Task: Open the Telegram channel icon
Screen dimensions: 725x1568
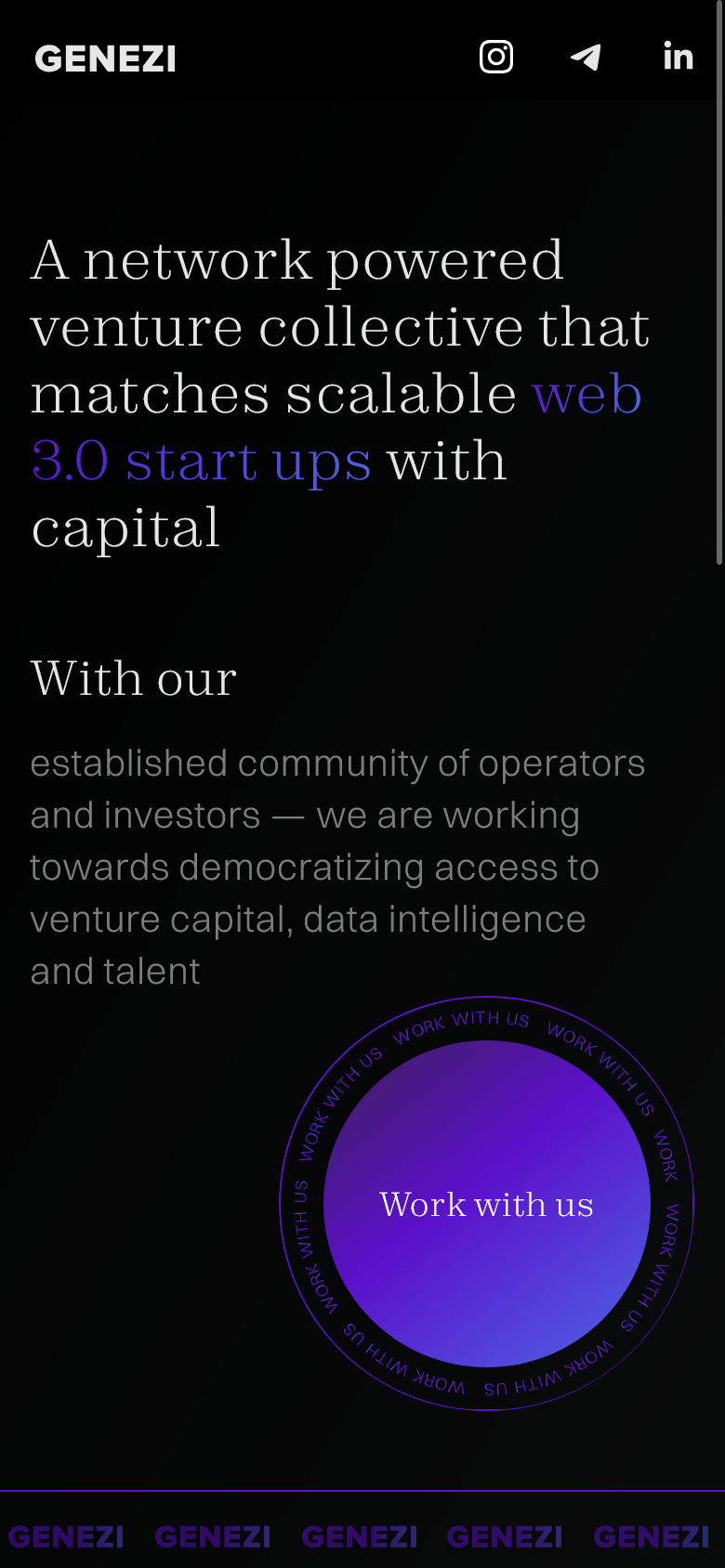Action: (586, 58)
